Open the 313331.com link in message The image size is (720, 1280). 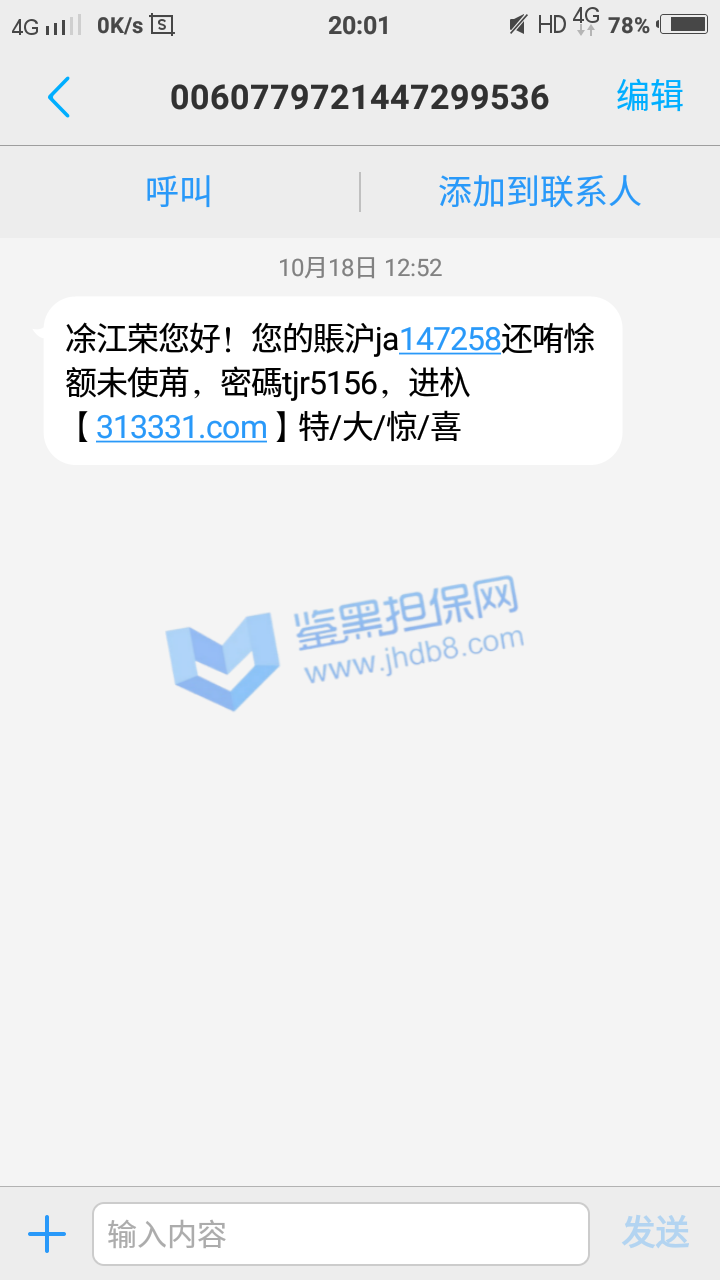[181, 427]
